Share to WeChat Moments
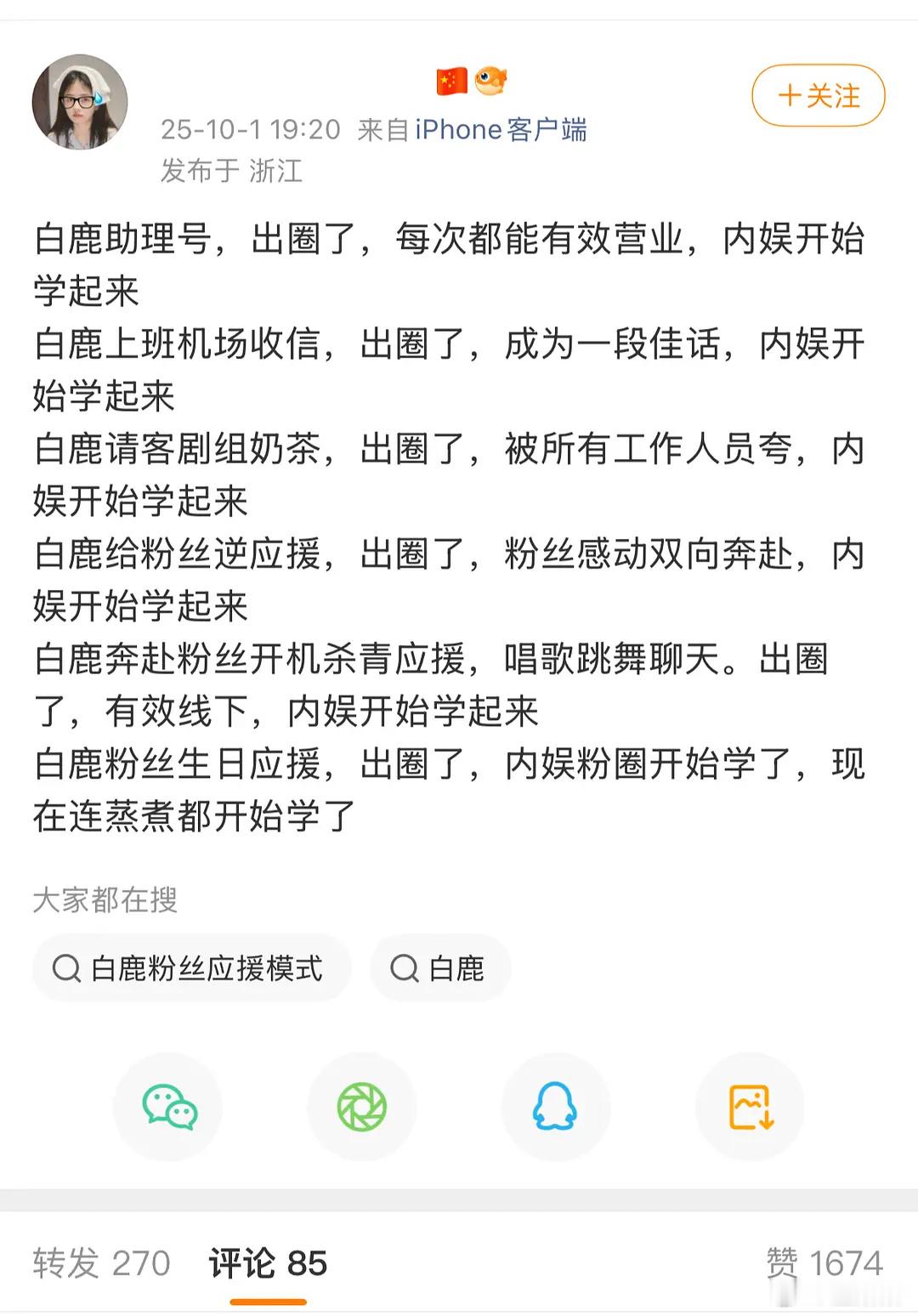The image size is (918, 1316). 362,1107
